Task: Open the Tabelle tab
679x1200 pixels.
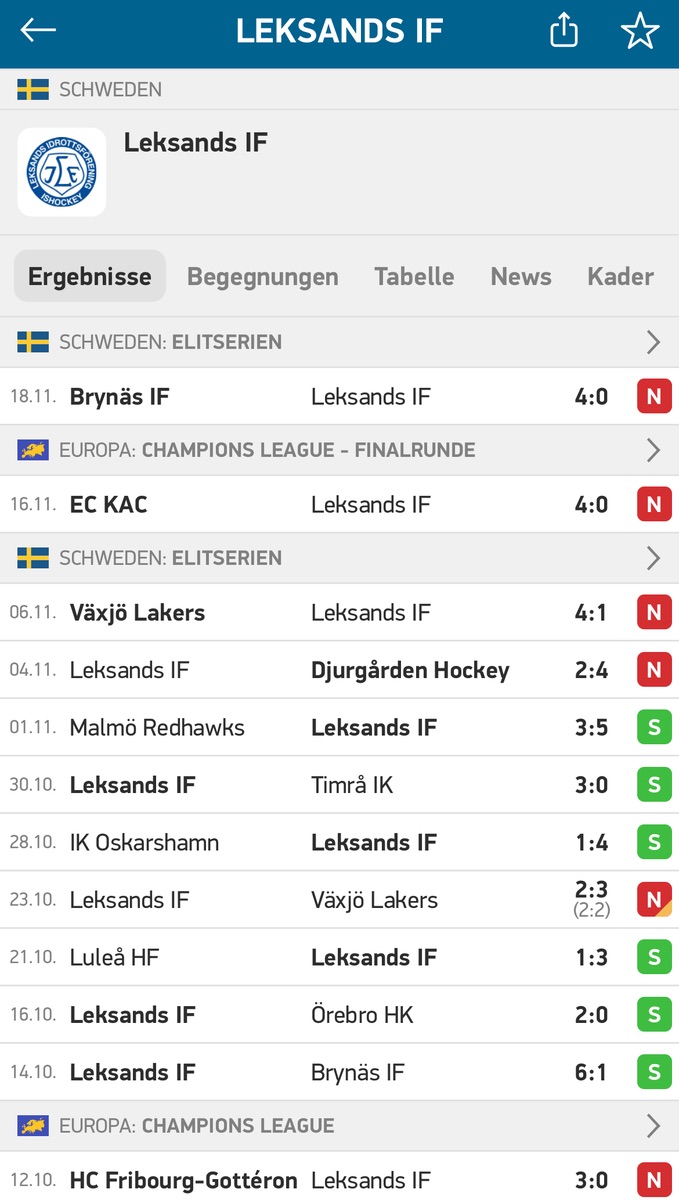Action: pos(414,277)
